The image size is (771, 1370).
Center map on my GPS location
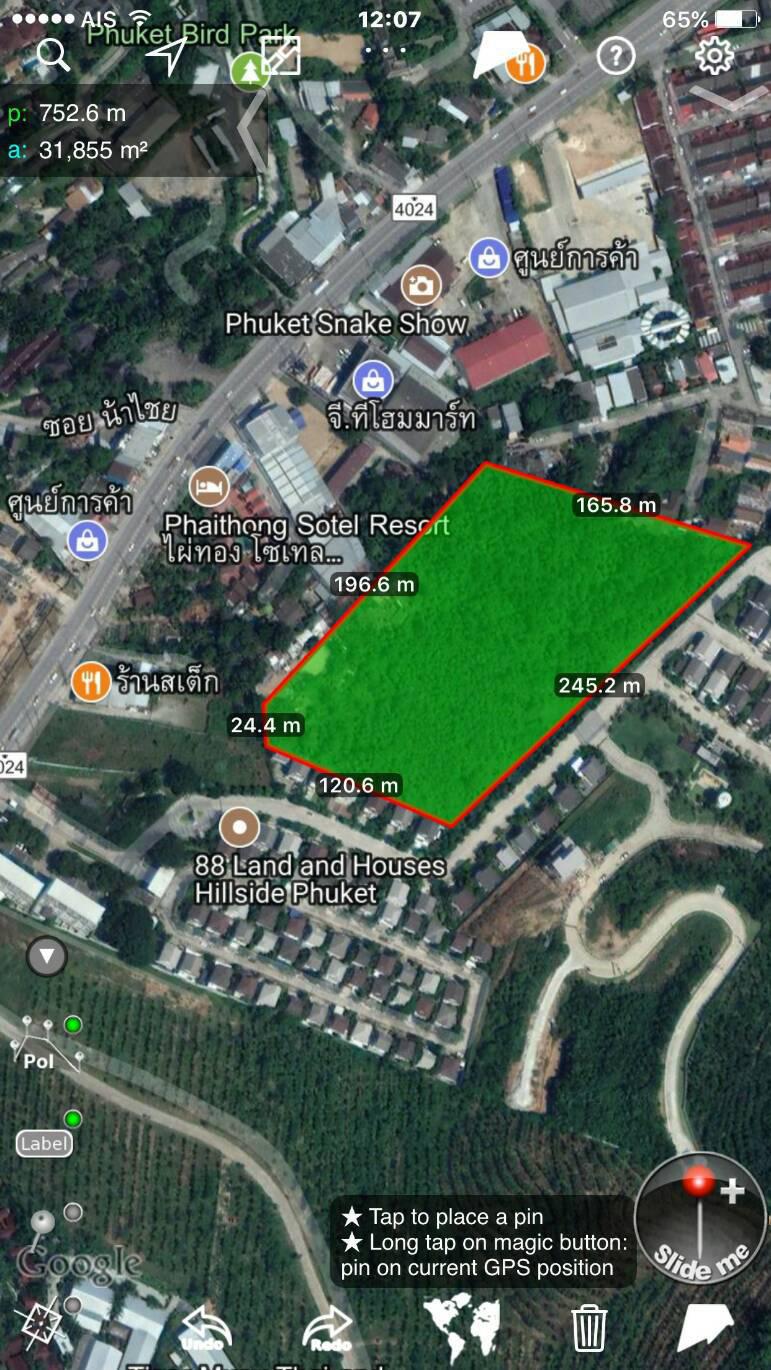[x=168, y=55]
